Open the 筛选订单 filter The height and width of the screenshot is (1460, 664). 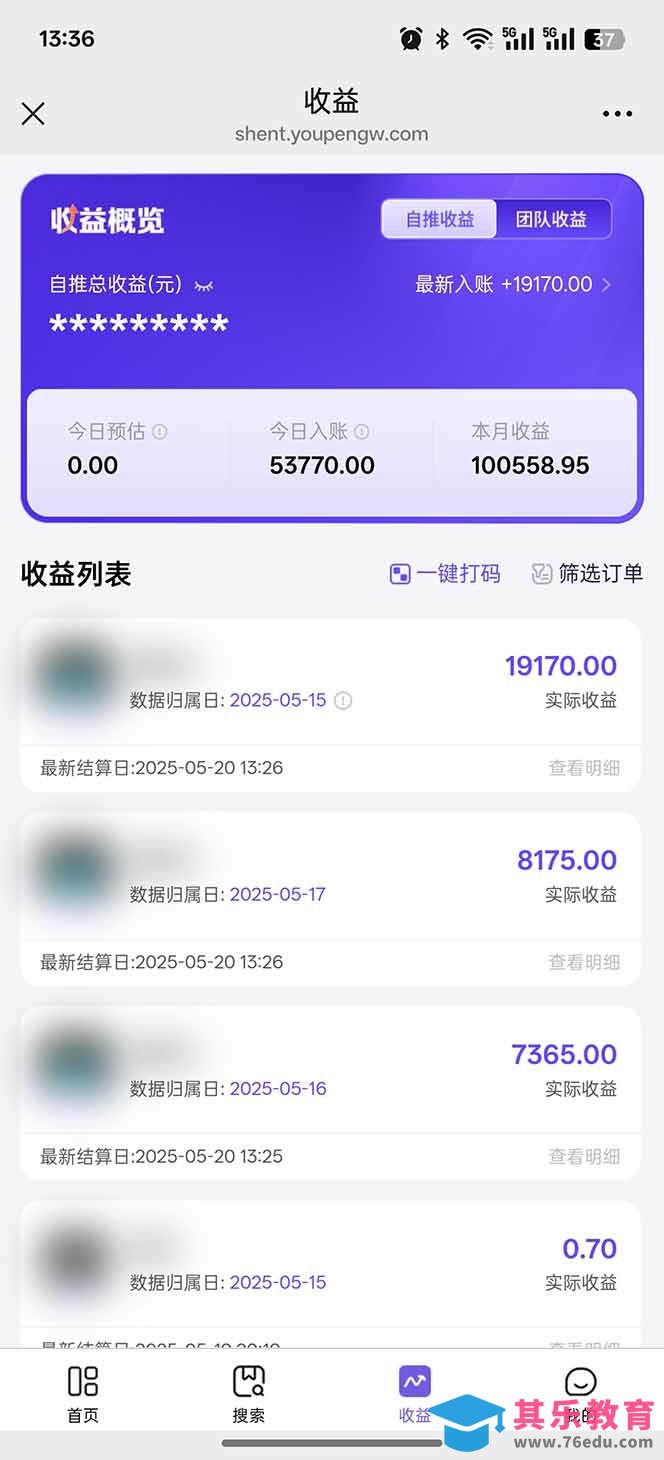(587, 574)
